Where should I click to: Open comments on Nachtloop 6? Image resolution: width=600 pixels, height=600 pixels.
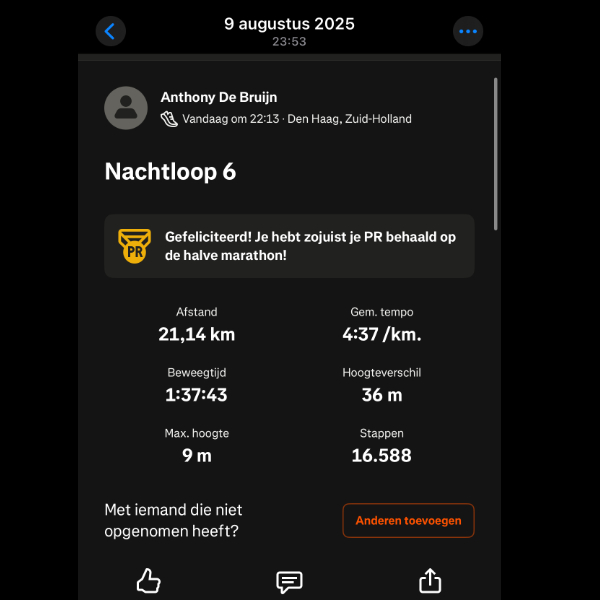tap(289, 581)
